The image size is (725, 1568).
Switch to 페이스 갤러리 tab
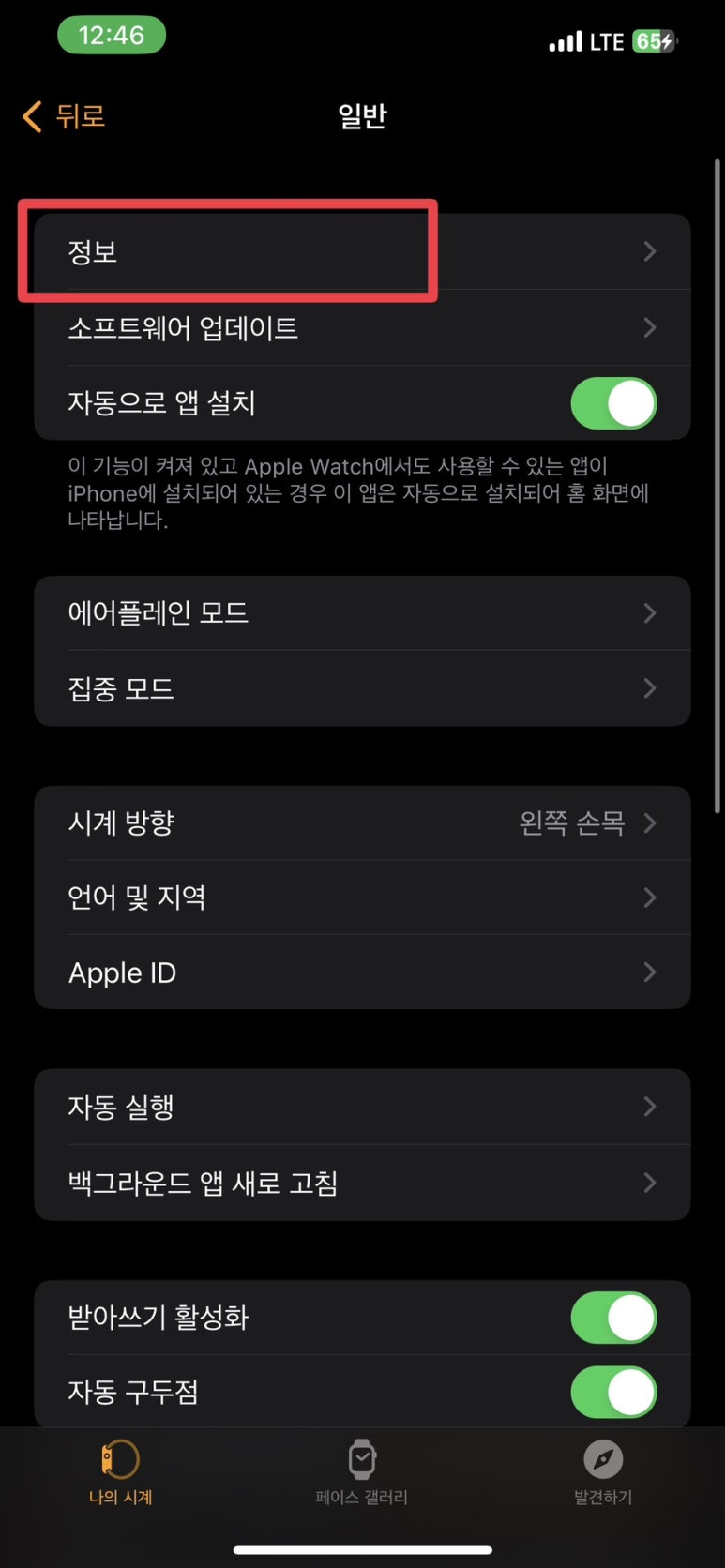(362, 1472)
